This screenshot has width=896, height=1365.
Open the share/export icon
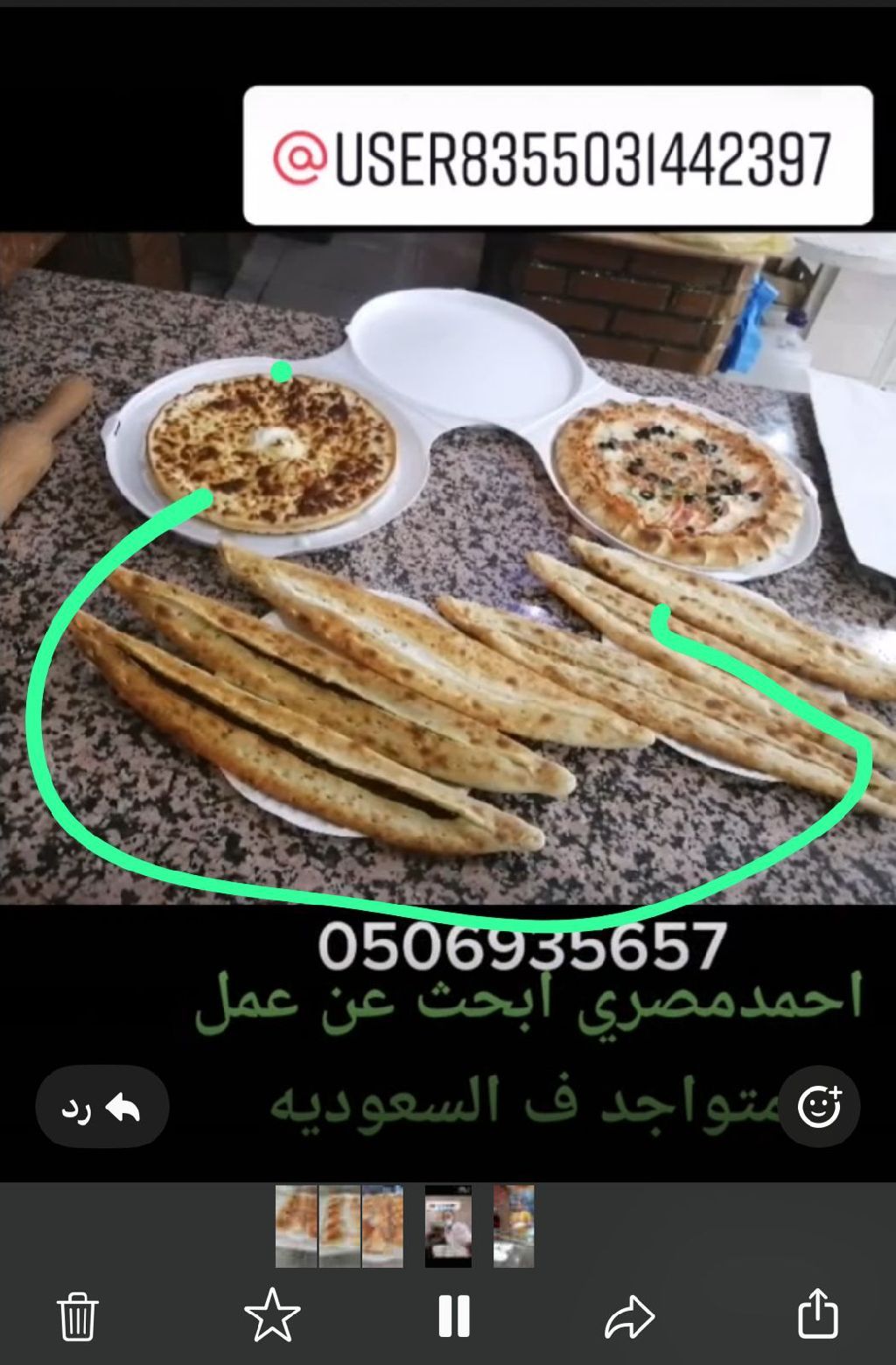pos(818,1313)
